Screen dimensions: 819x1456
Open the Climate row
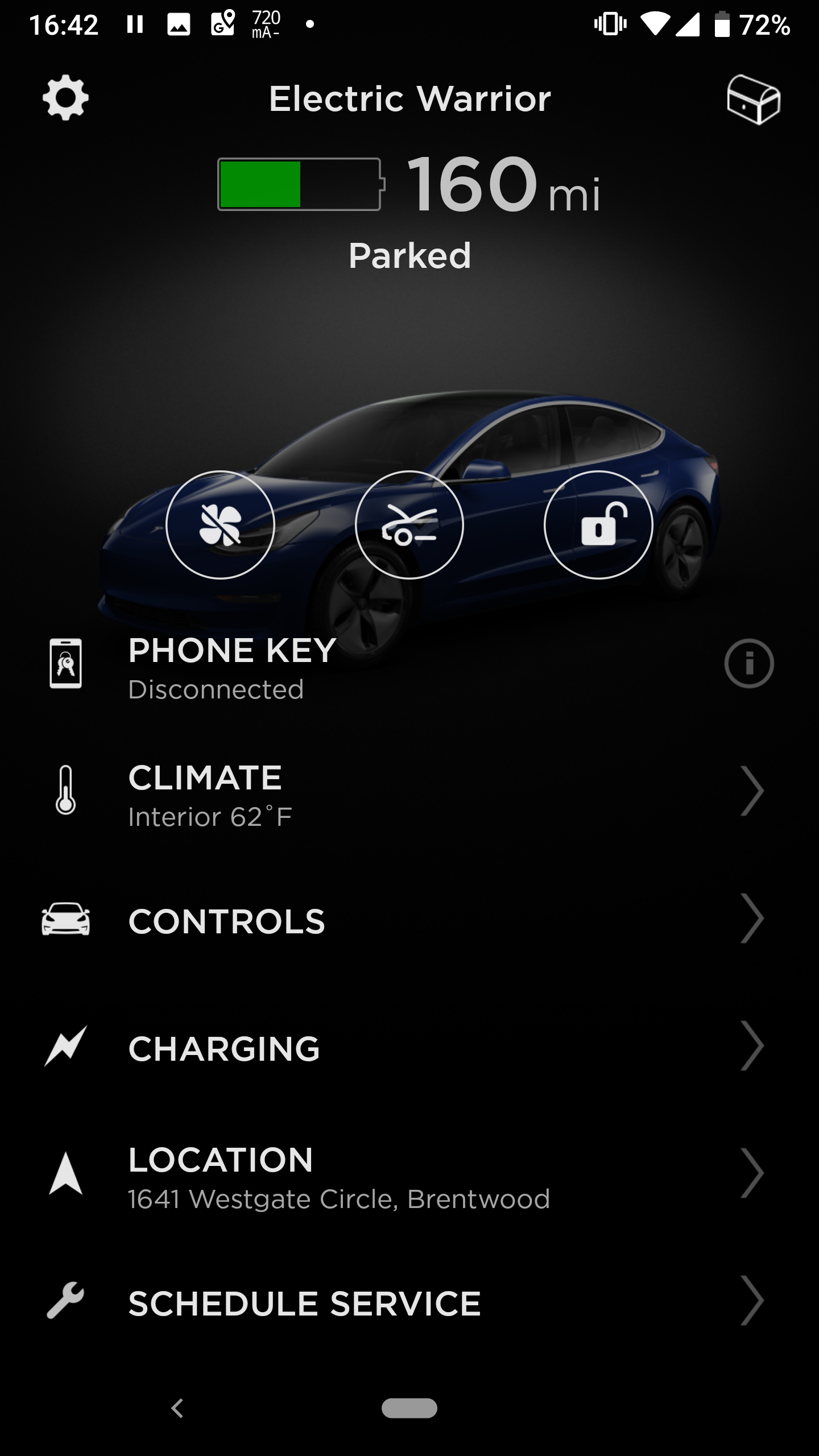(x=409, y=791)
